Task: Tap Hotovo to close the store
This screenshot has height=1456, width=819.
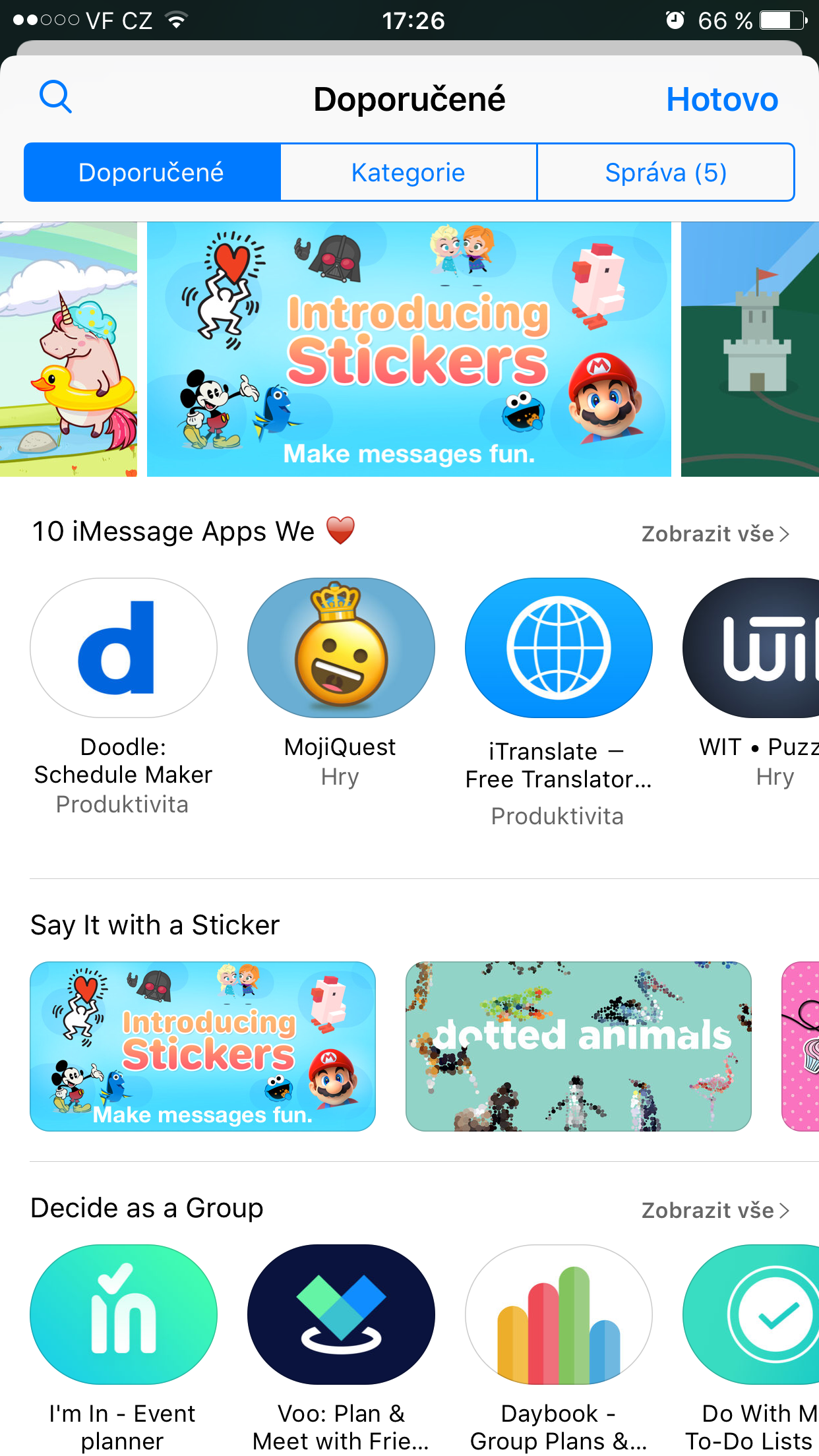Action: 721,100
